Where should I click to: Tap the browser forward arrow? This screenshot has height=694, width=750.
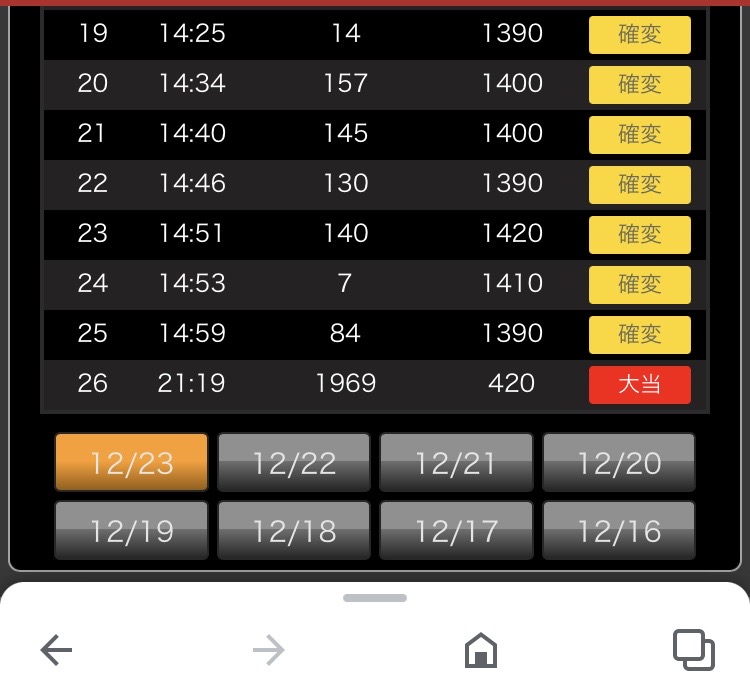269,650
